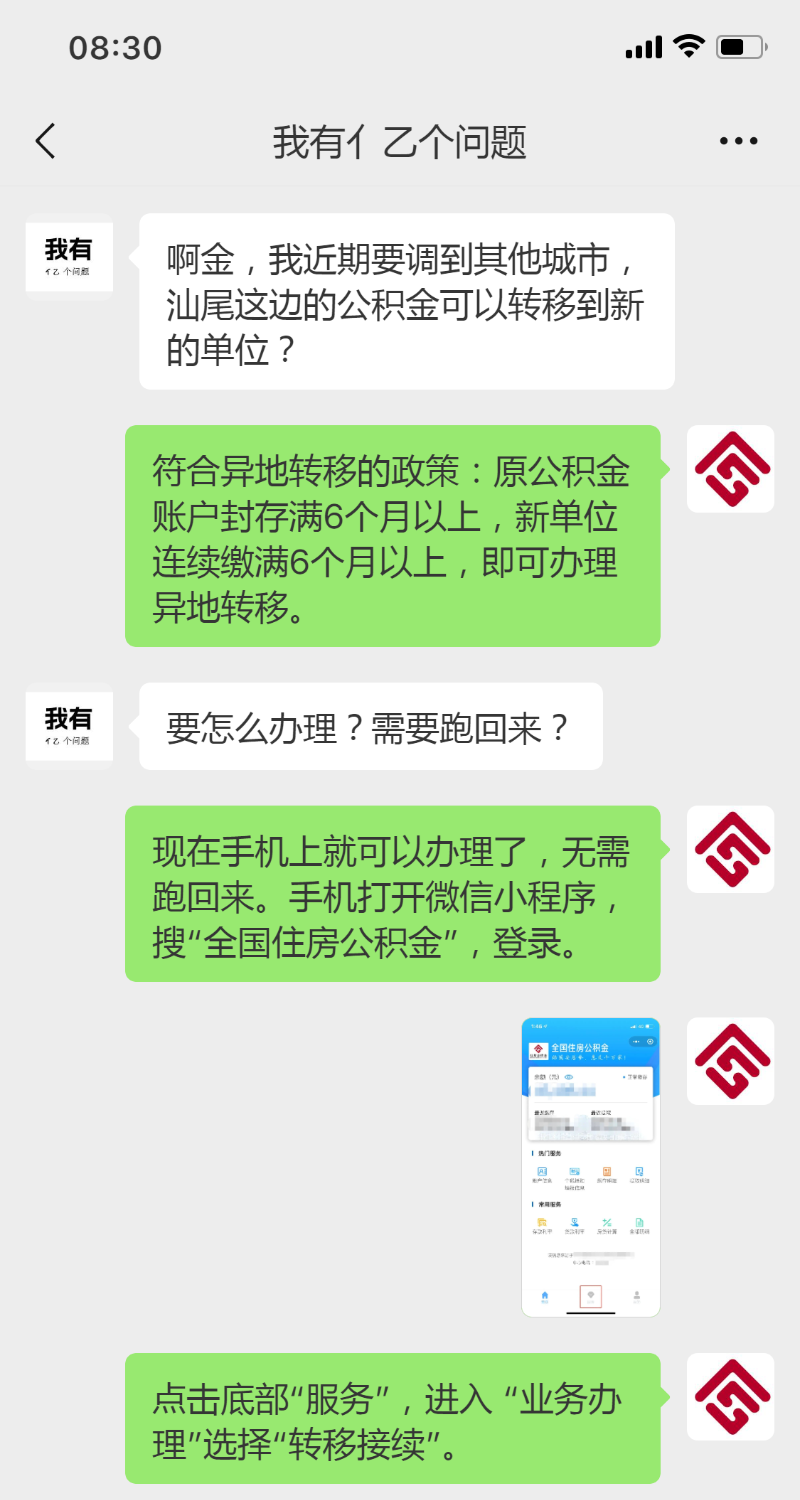Tap the mini program close circle icon
Viewport: 800px width, 1500px height.
(650, 1041)
